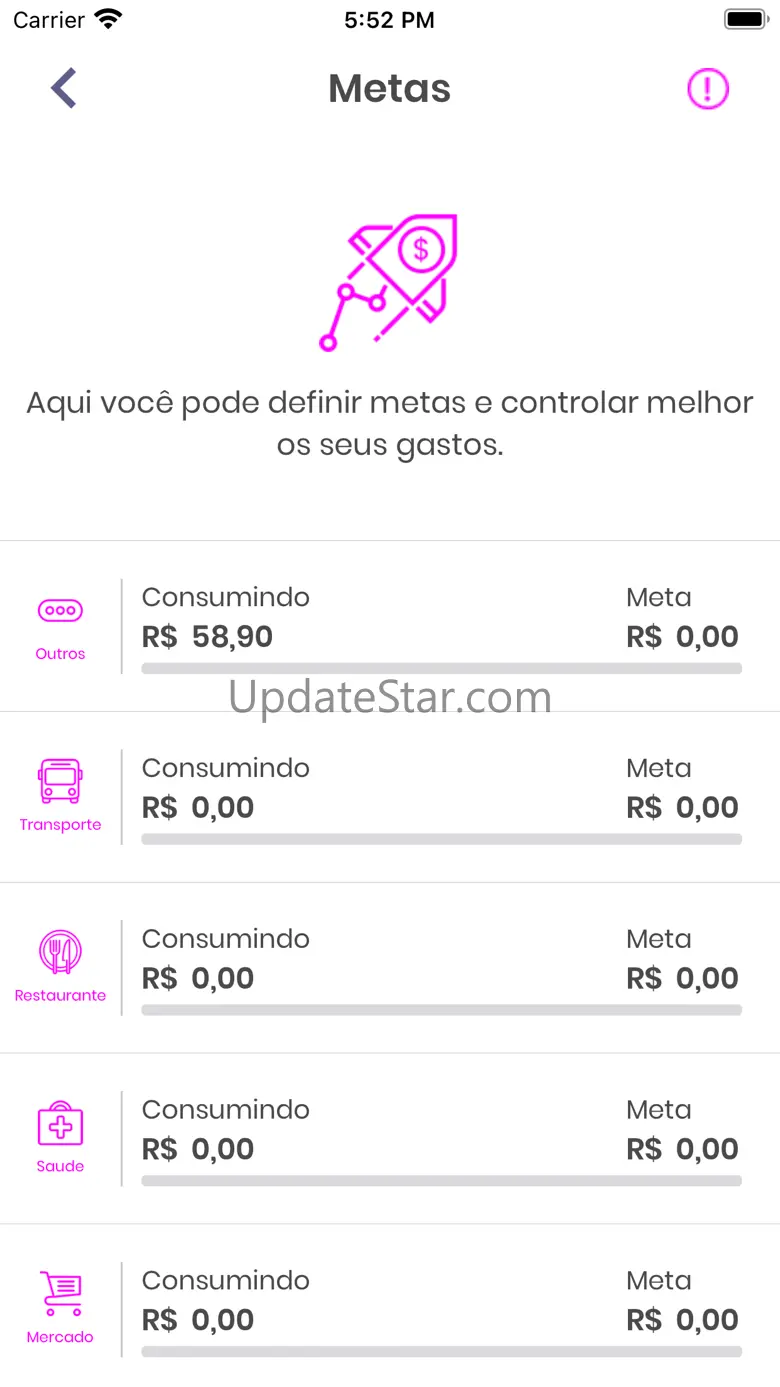Open the Outros goal row
Screen dimensions: 780x1387
pos(390,626)
